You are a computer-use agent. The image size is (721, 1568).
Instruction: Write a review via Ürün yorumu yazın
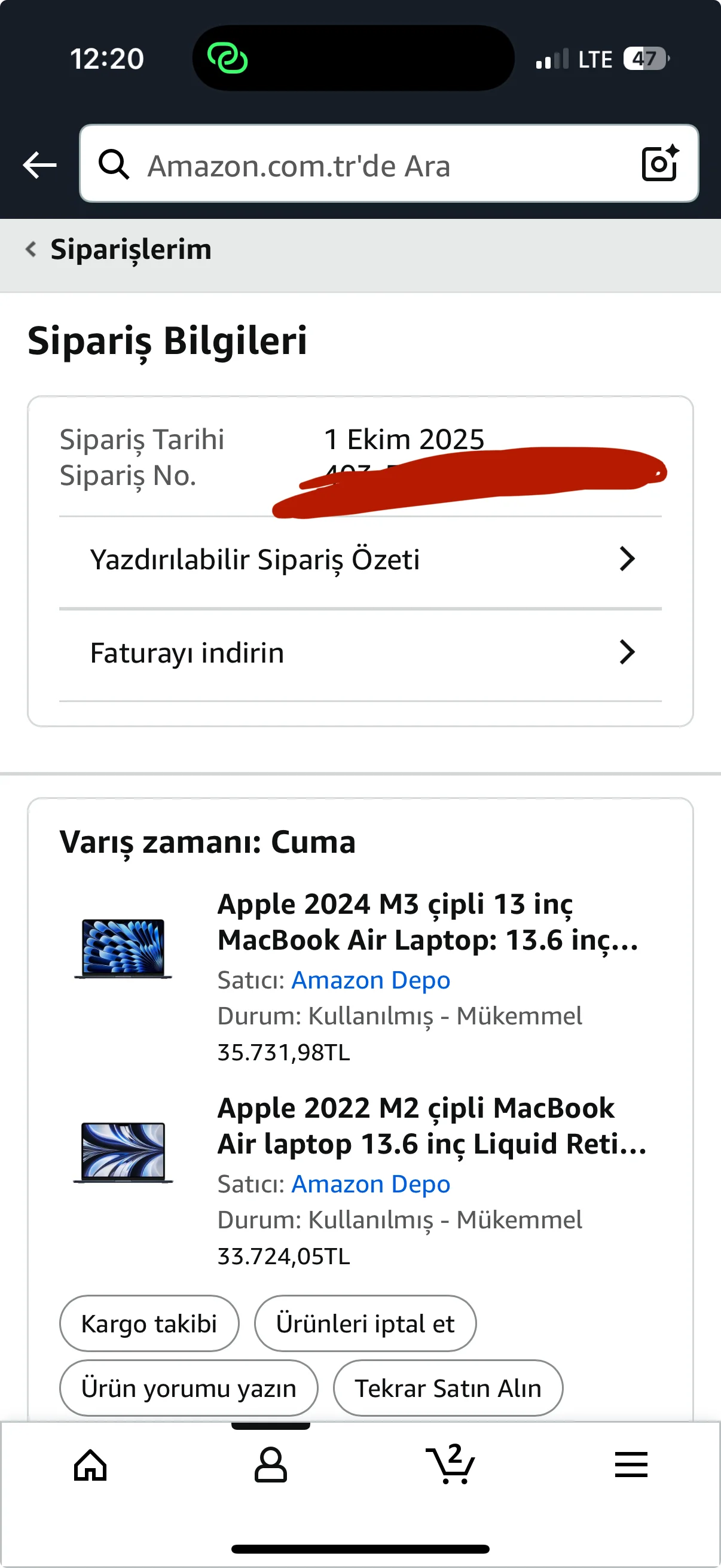[188, 1388]
